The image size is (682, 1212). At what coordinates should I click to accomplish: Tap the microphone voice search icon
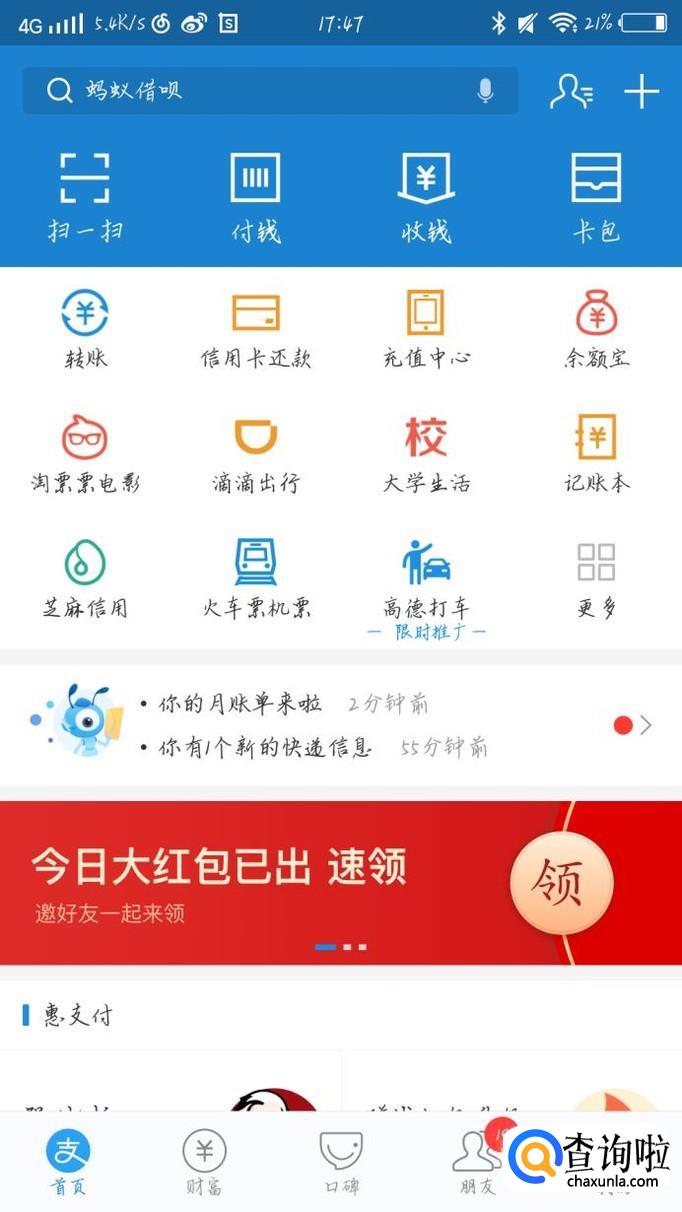pos(485,91)
